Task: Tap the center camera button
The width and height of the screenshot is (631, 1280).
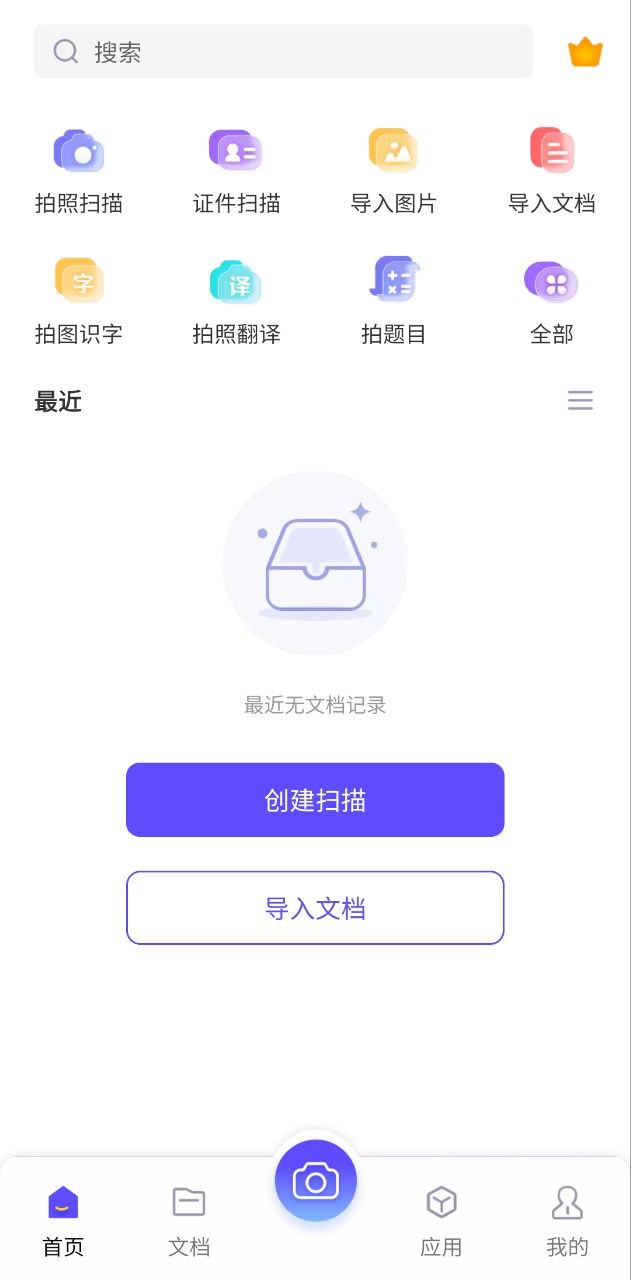Action: [316, 1182]
